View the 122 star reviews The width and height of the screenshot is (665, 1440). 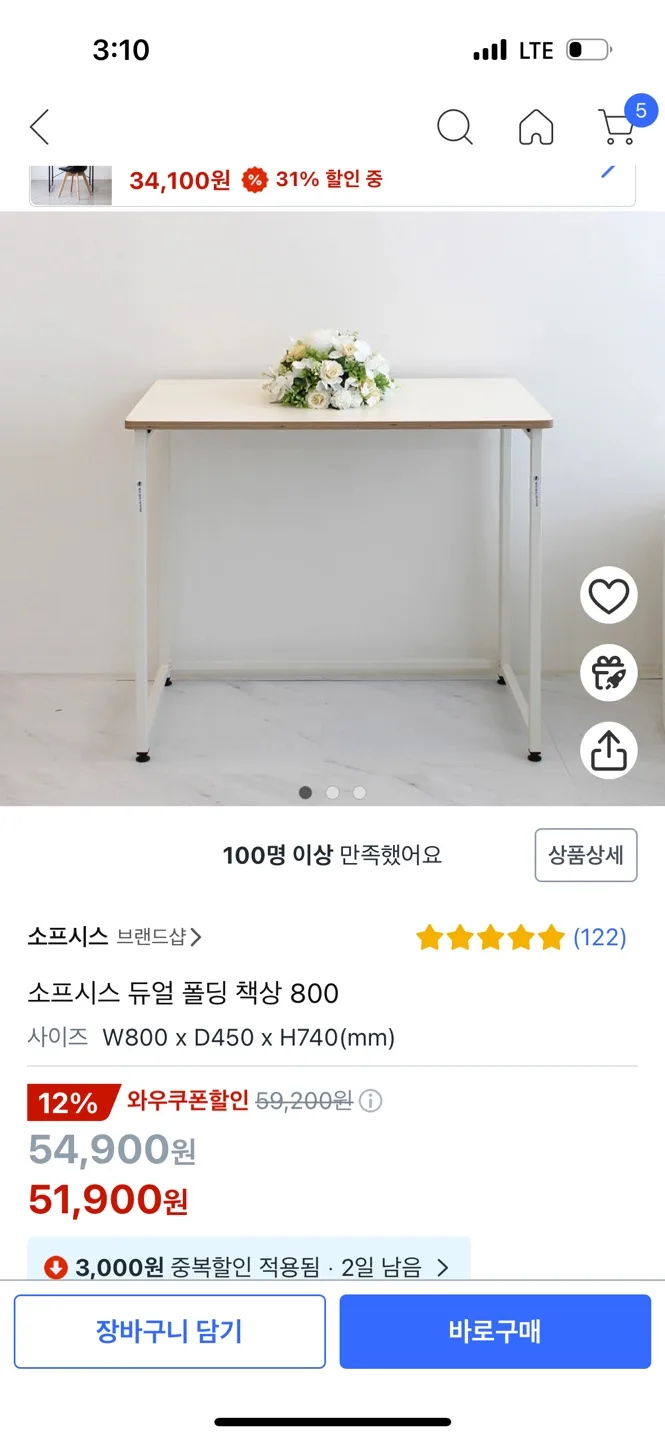tap(521, 937)
